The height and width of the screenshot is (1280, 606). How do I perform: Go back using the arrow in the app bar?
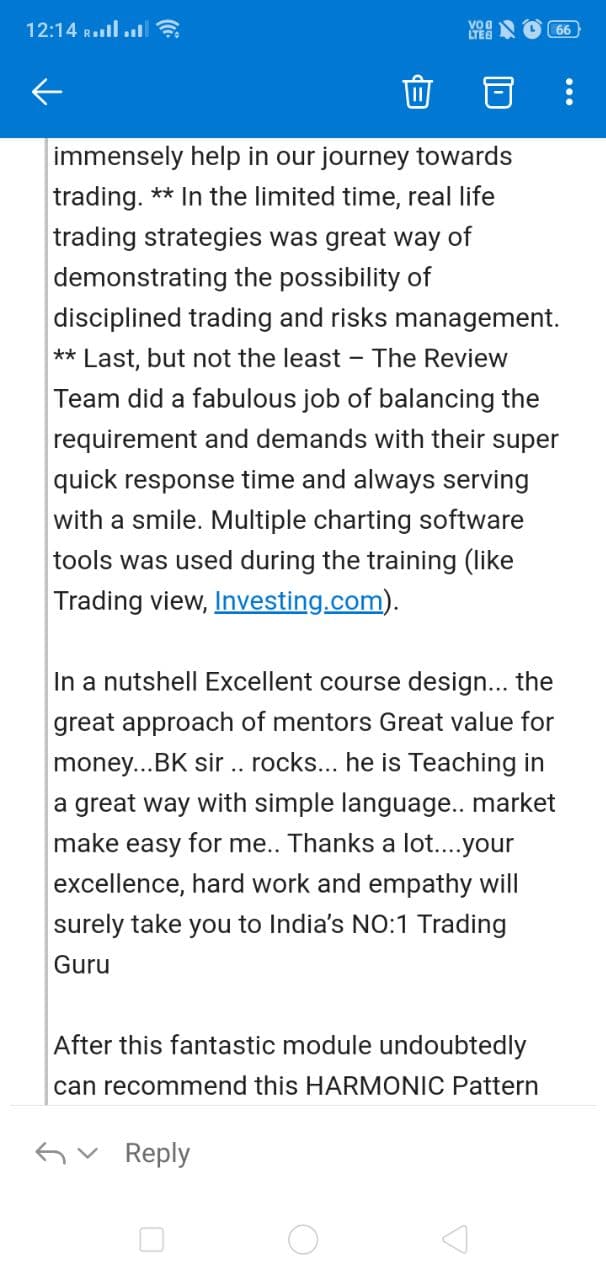pyautogui.click(x=47, y=93)
